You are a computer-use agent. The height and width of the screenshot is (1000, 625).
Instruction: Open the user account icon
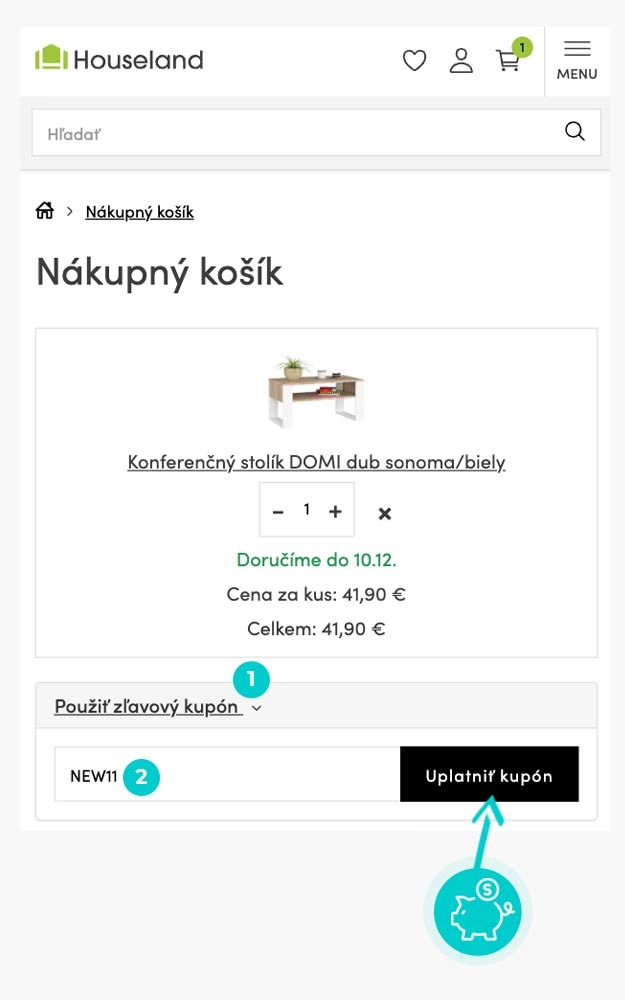point(461,61)
